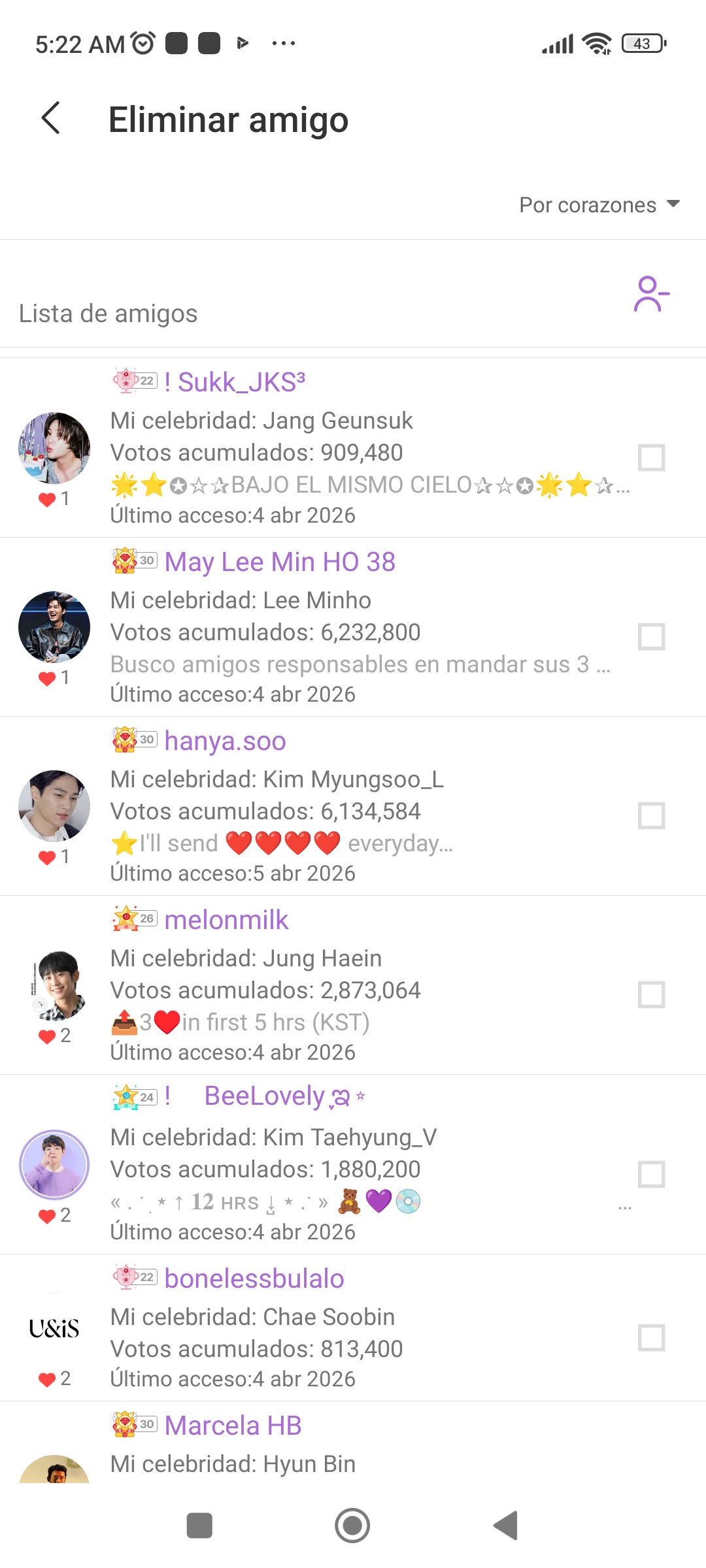Open hanya.soo's avatar
This screenshot has height=1568, width=706.
(54, 806)
